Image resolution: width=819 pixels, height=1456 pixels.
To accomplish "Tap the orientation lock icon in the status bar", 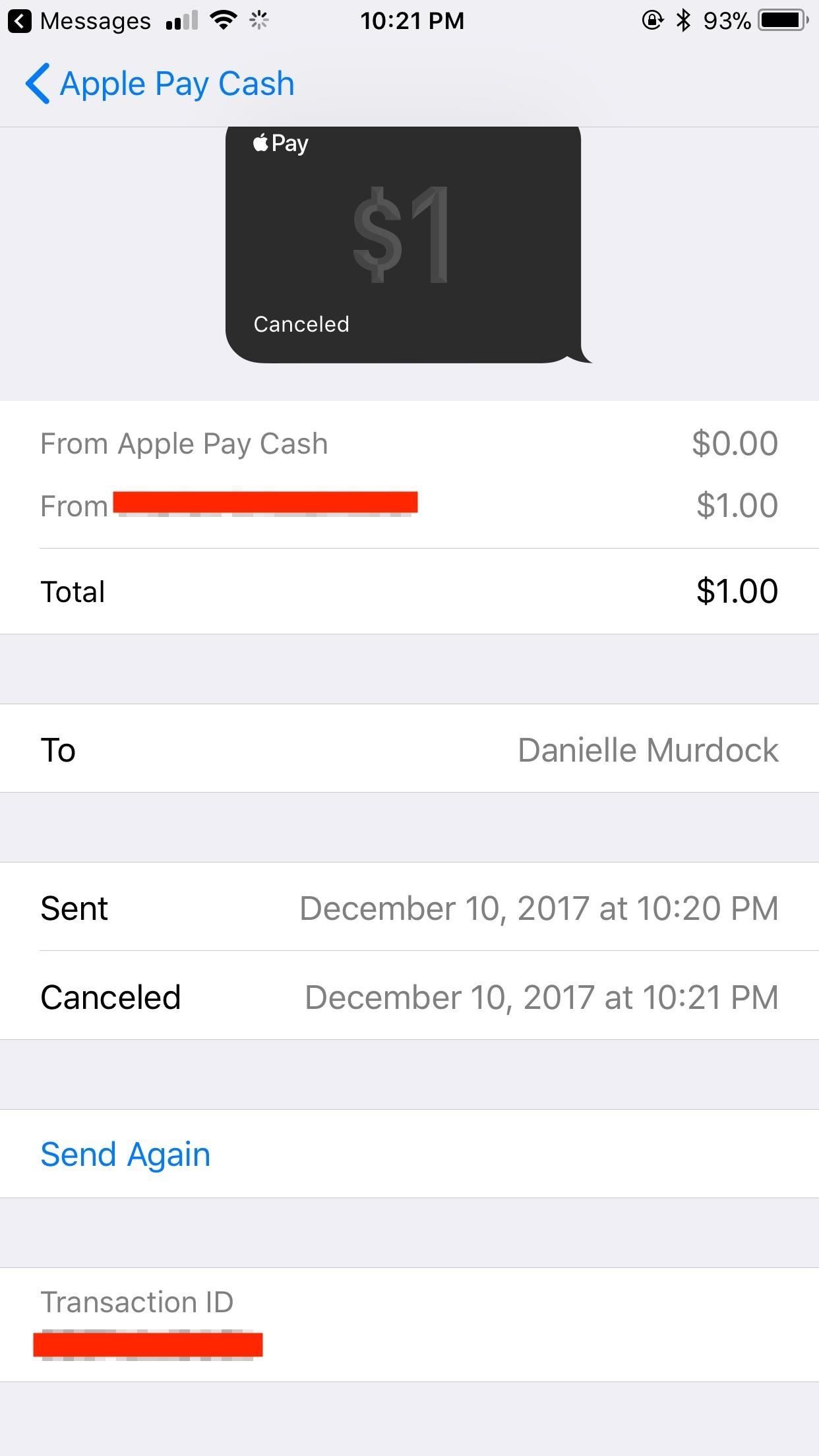I will tap(652, 20).
